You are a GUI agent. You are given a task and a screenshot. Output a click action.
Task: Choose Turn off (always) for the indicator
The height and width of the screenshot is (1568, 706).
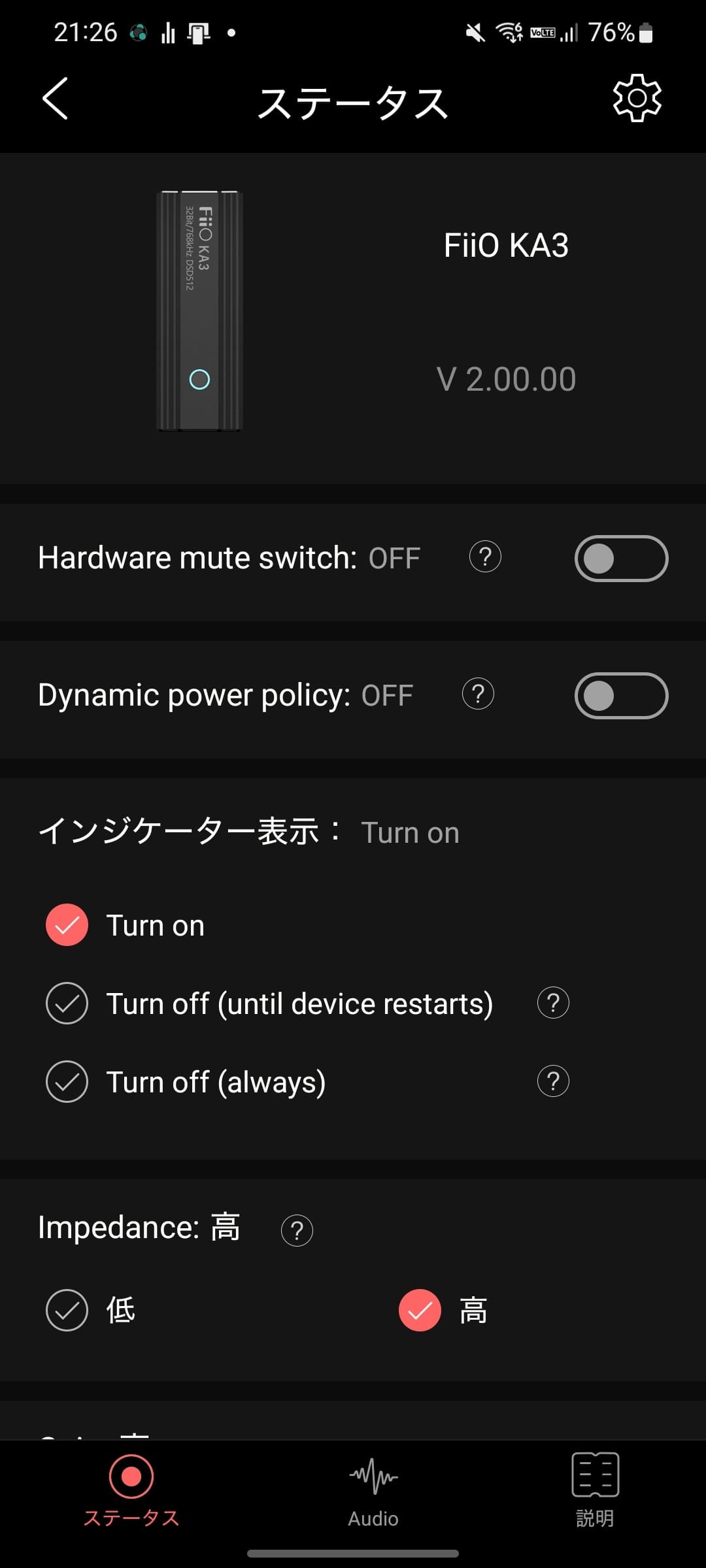point(67,1082)
